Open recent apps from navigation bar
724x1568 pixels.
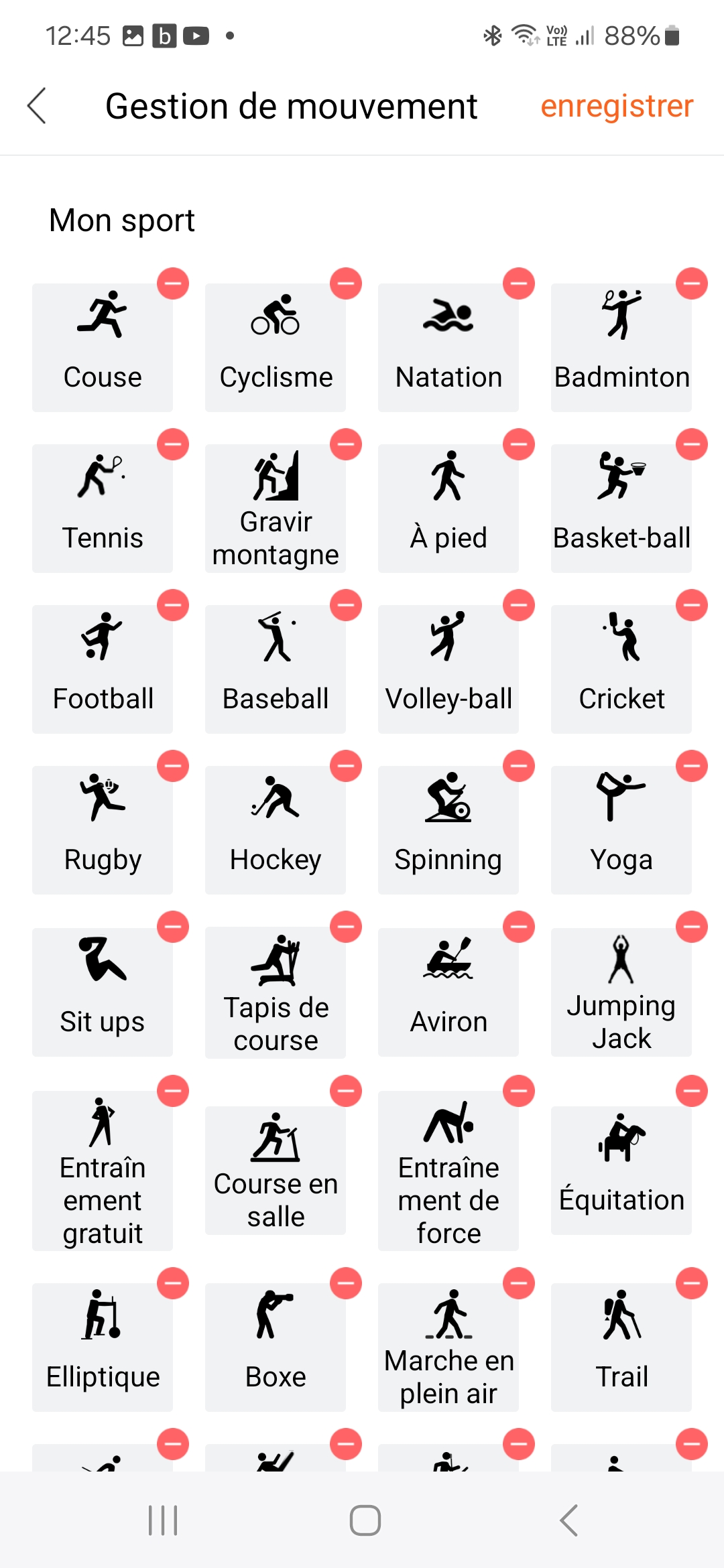coord(163,1520)
